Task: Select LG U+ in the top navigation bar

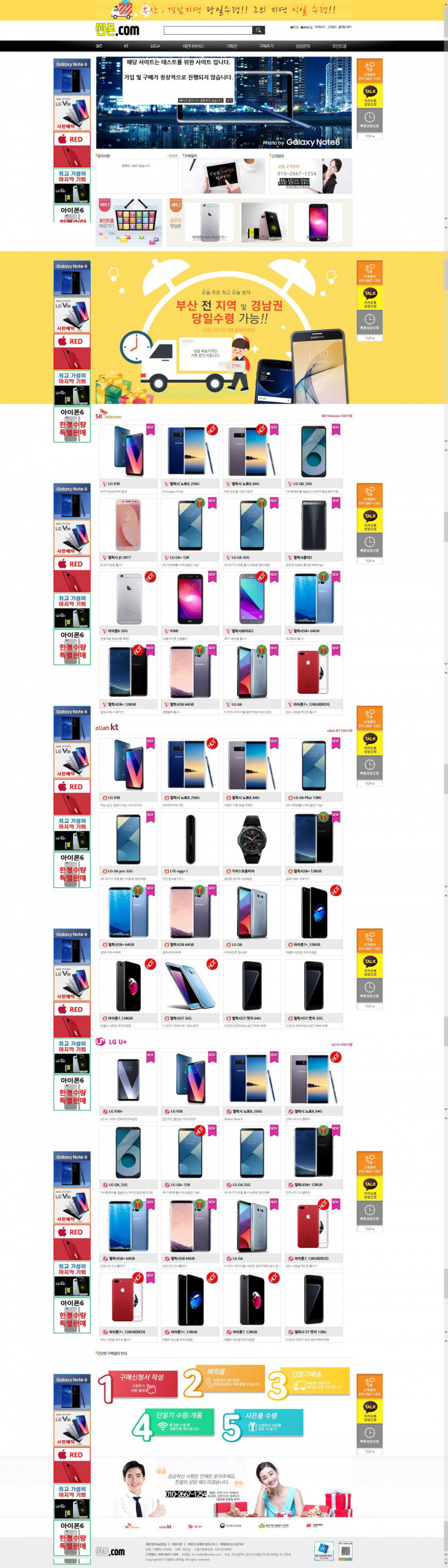Action: tap(156, 47)
